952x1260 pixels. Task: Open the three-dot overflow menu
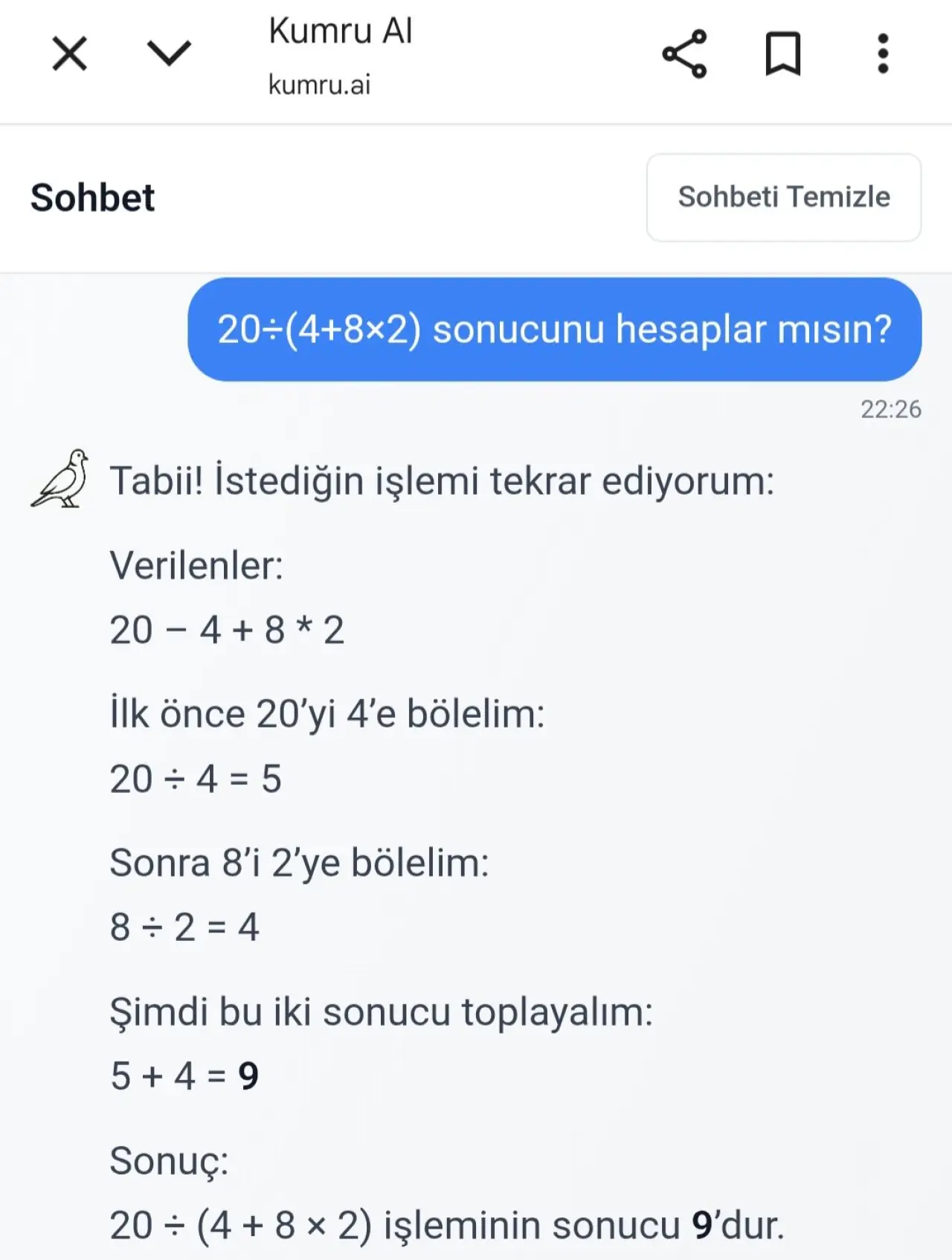[x=883, y=54]
